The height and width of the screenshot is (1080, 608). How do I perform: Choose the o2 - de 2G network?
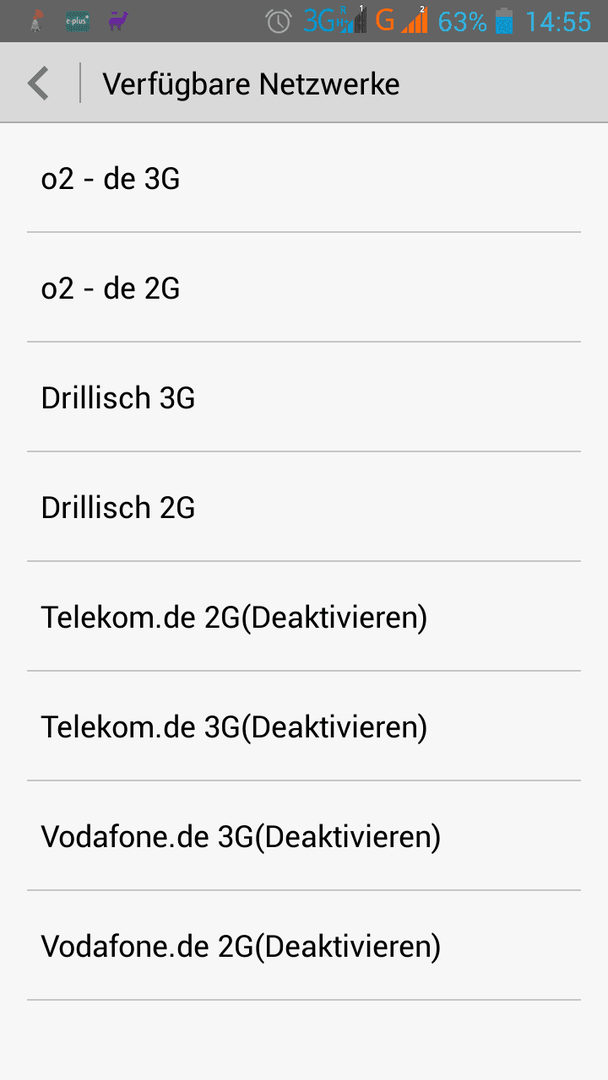304,287
